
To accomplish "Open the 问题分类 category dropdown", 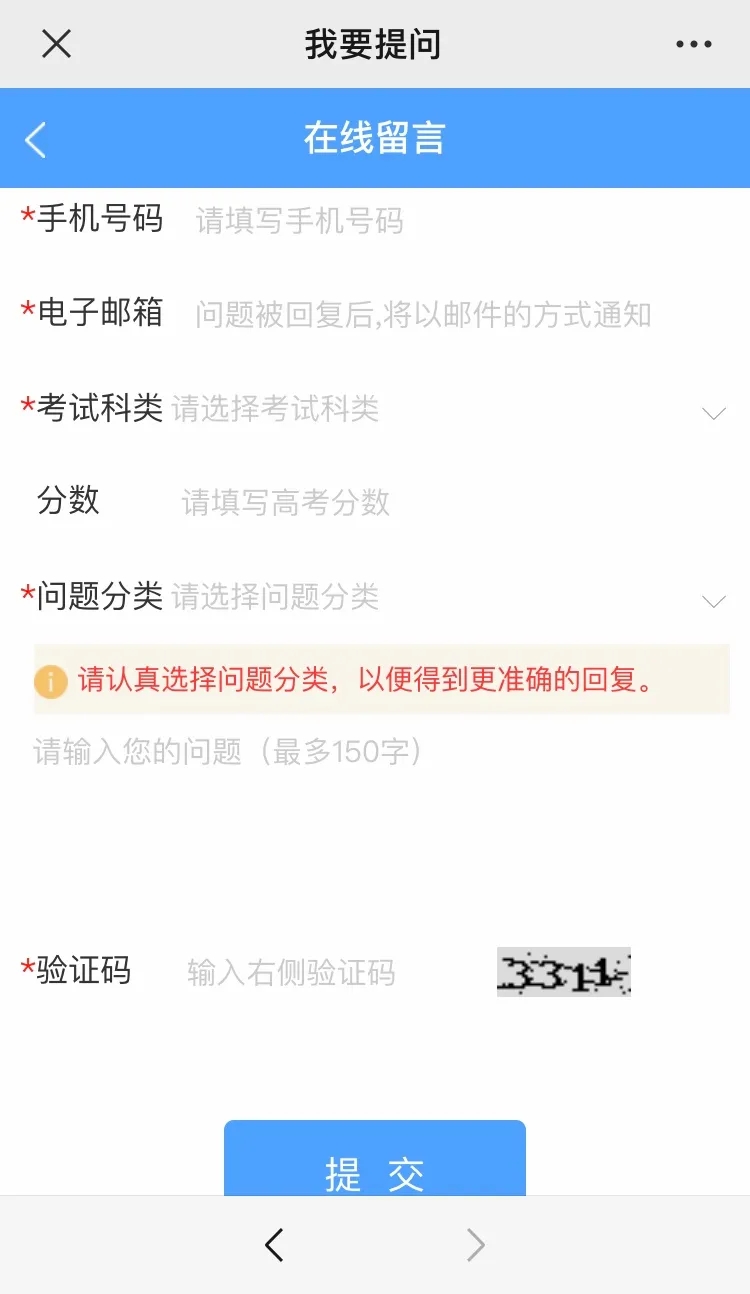I will 448,597.
